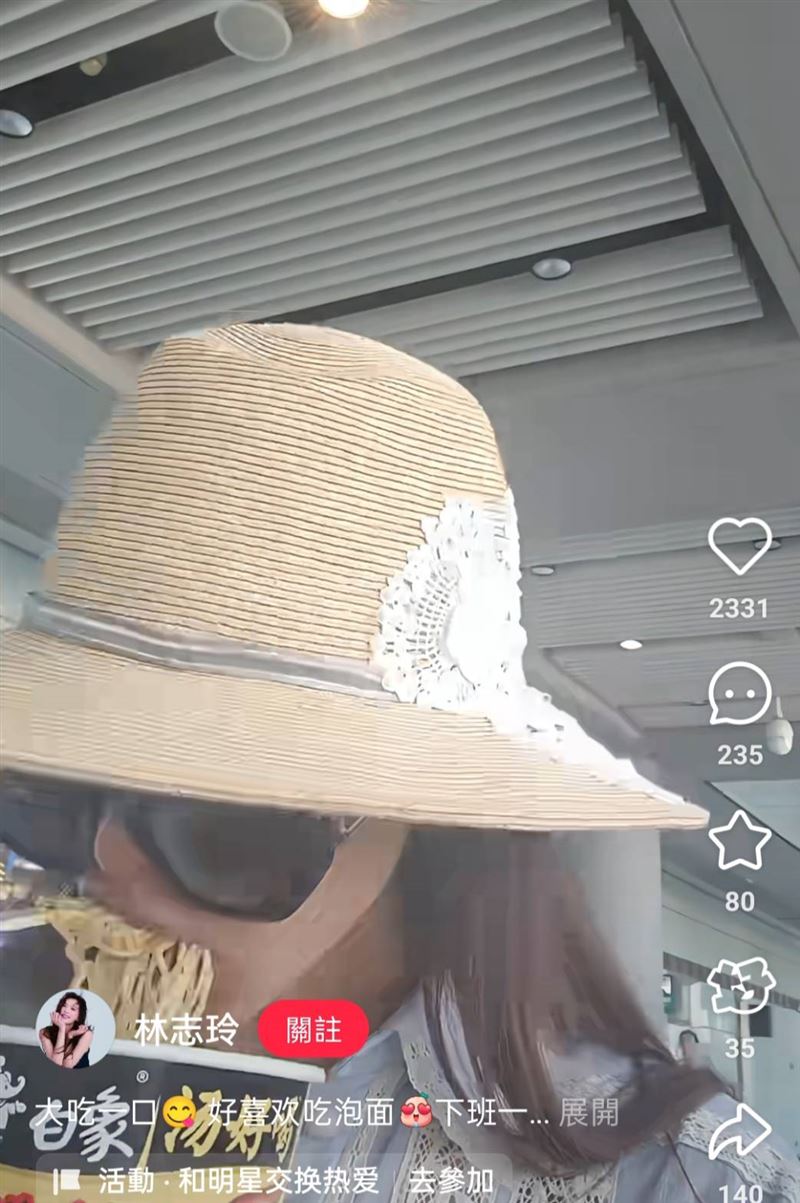Join the activity by tapping 去參加
The height and width of the screenshot is (1203, 800).
[x=451, y=1179]
